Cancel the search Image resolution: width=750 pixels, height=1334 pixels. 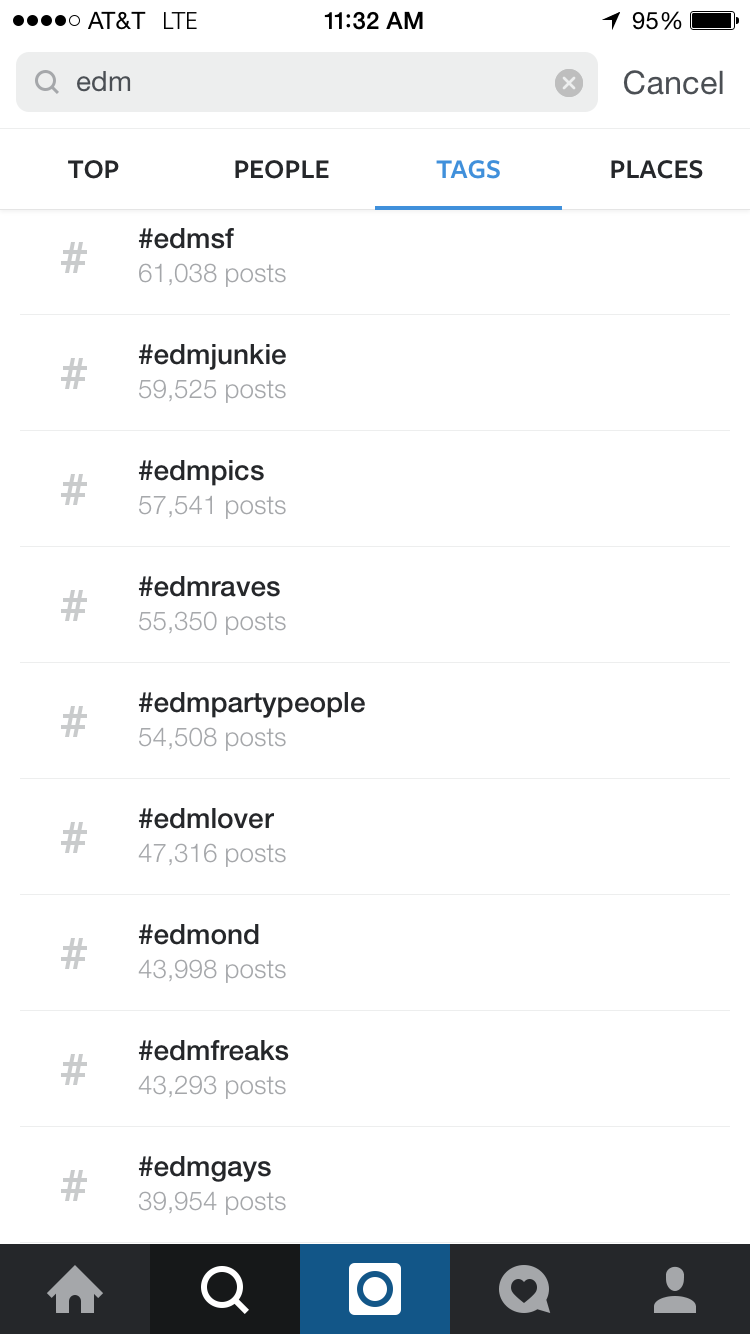coord(673,83)
